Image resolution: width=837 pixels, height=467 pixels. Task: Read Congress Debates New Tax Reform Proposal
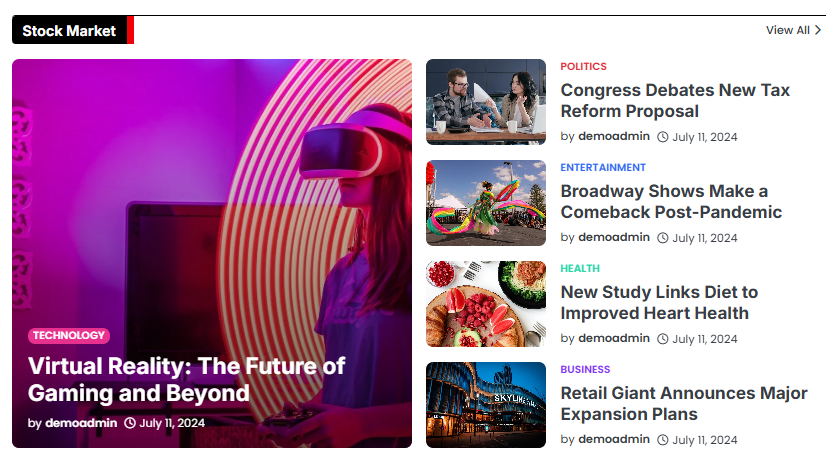(x=675, y=101)
